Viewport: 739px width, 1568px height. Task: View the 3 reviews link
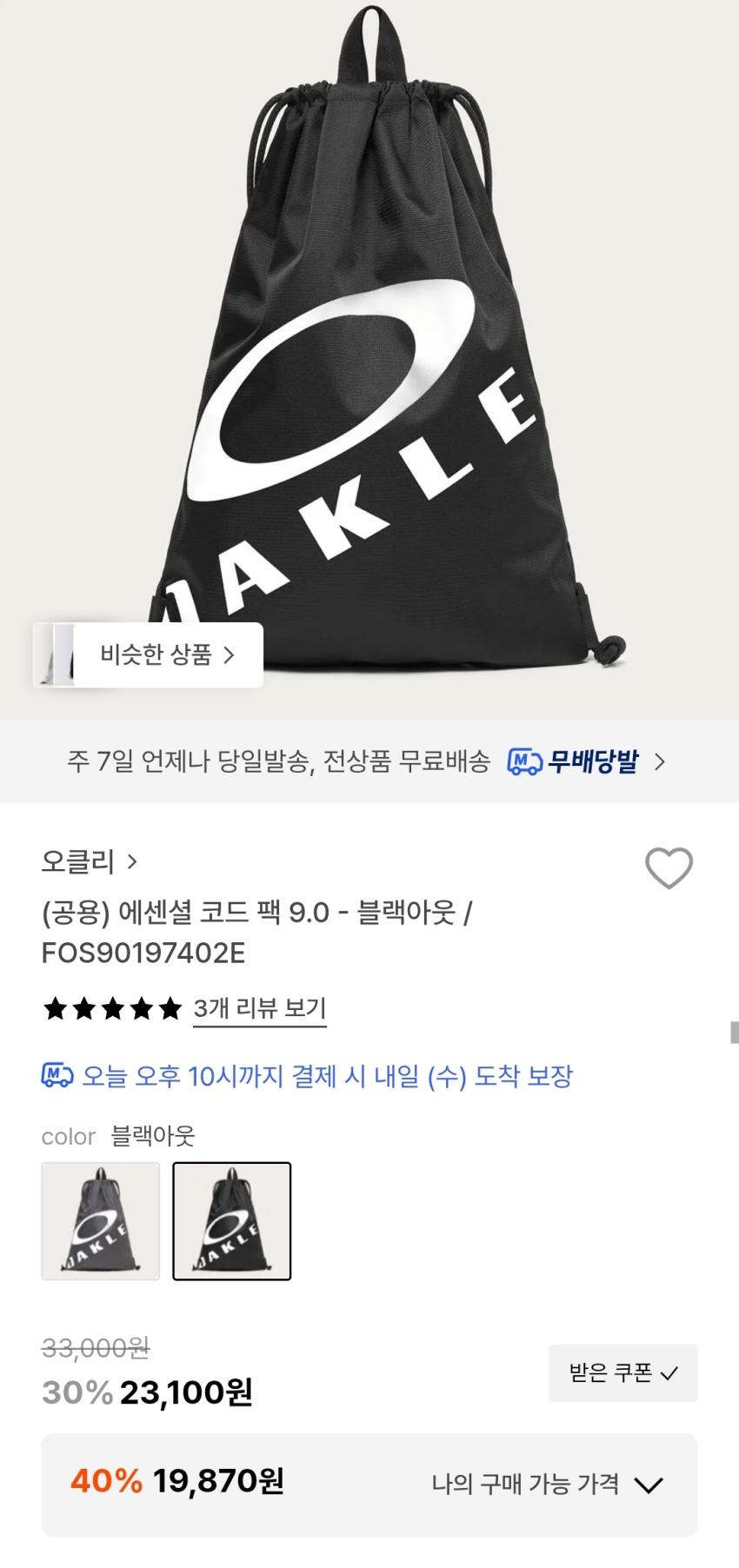point(259,1008)
